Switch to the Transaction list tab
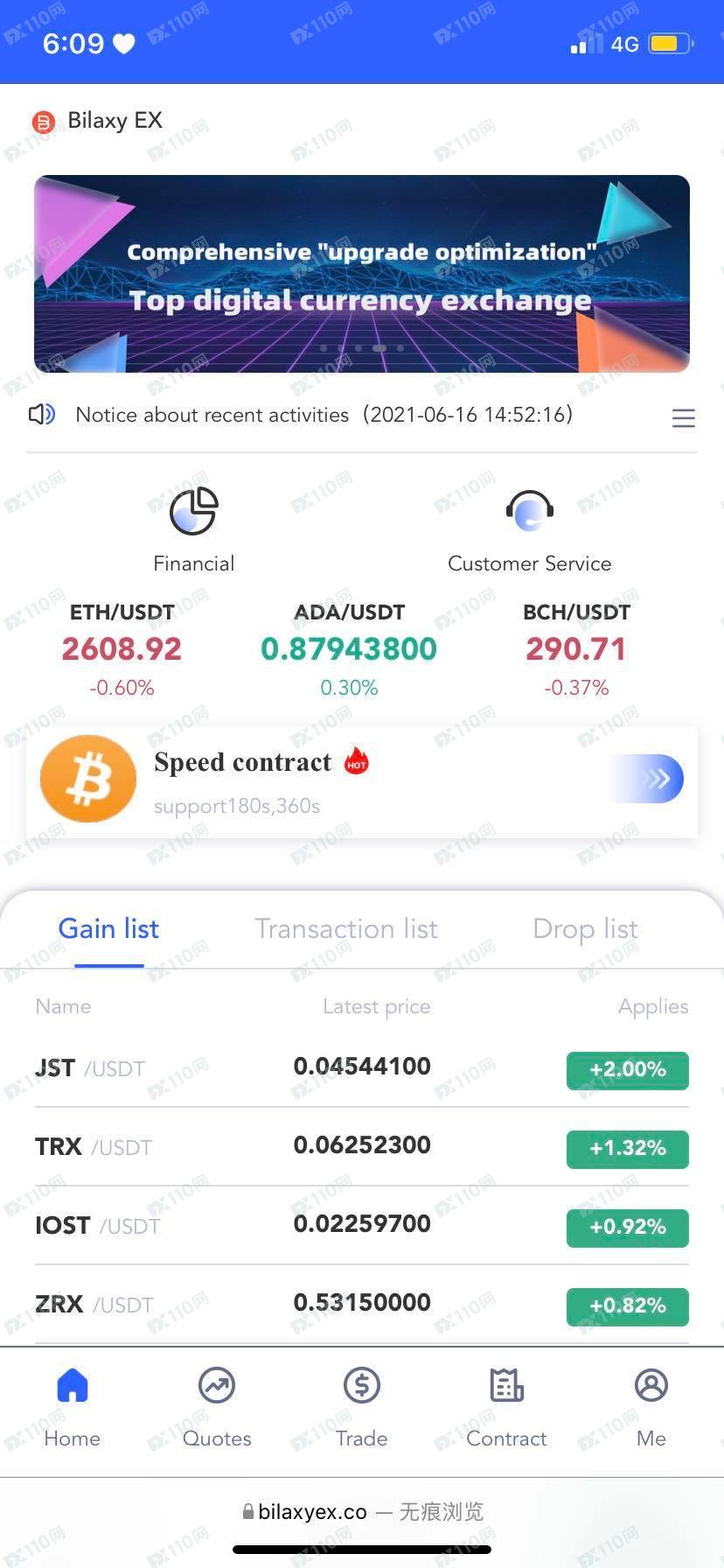The height and width of the screenshot is (1568, 724). coord(346,928)
